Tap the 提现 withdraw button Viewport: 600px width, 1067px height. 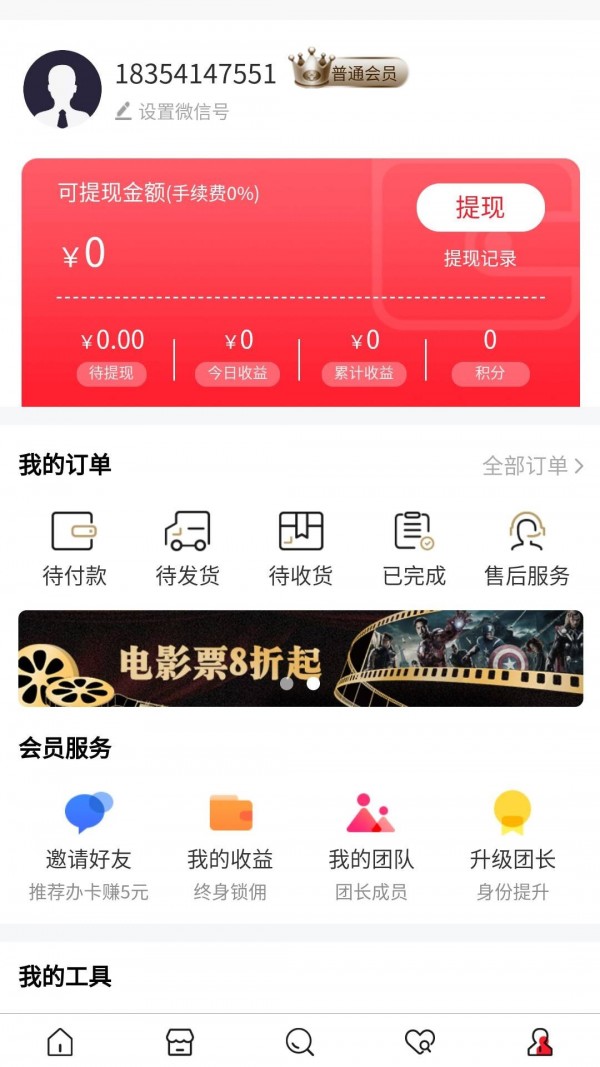(480, 208)
